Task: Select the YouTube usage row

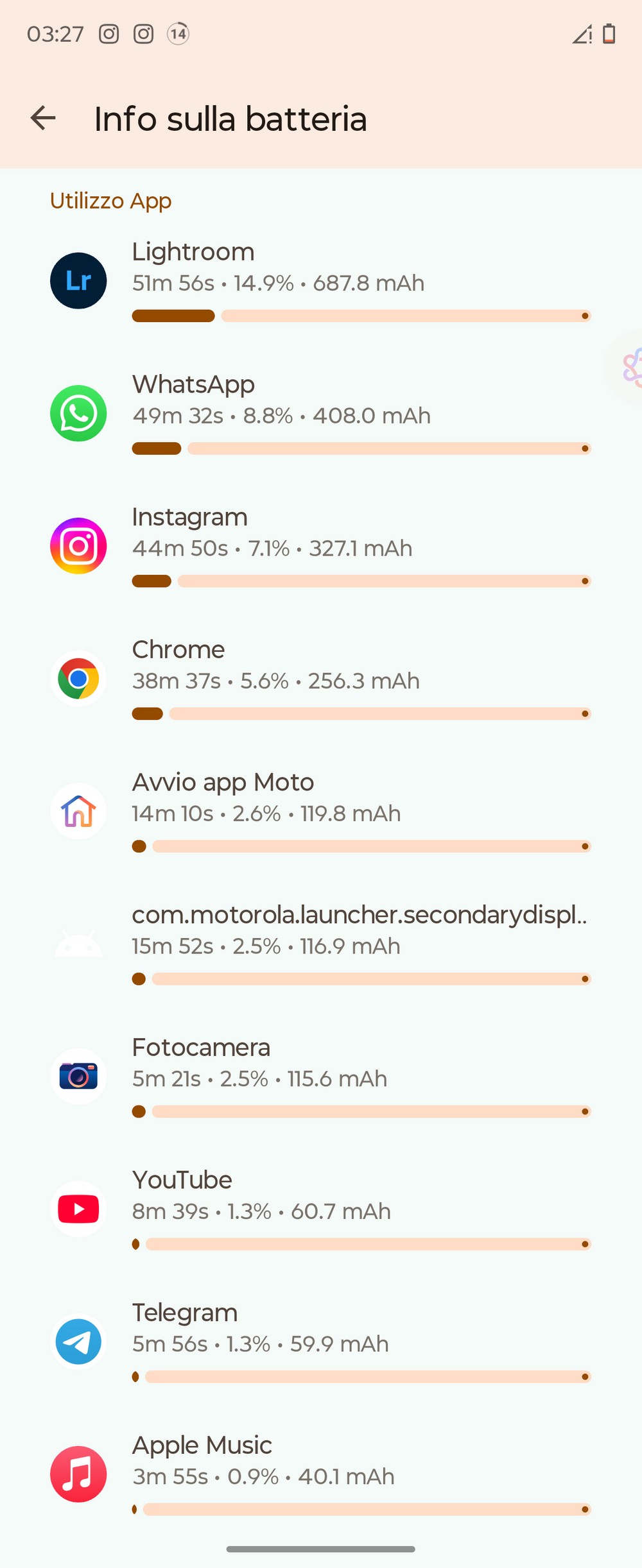Action: [x=321, y=1209]
